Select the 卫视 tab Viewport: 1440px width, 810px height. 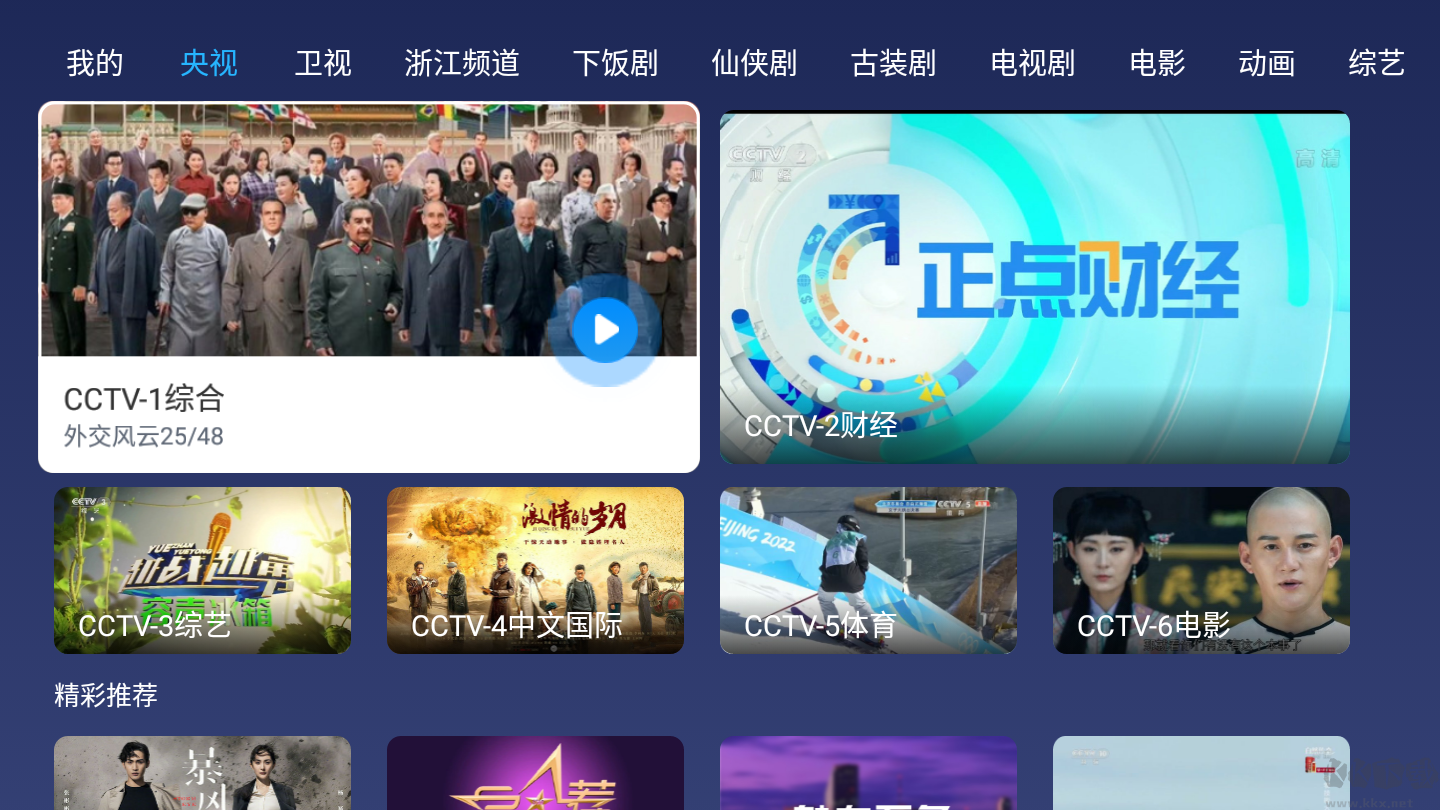click(323, 63)
